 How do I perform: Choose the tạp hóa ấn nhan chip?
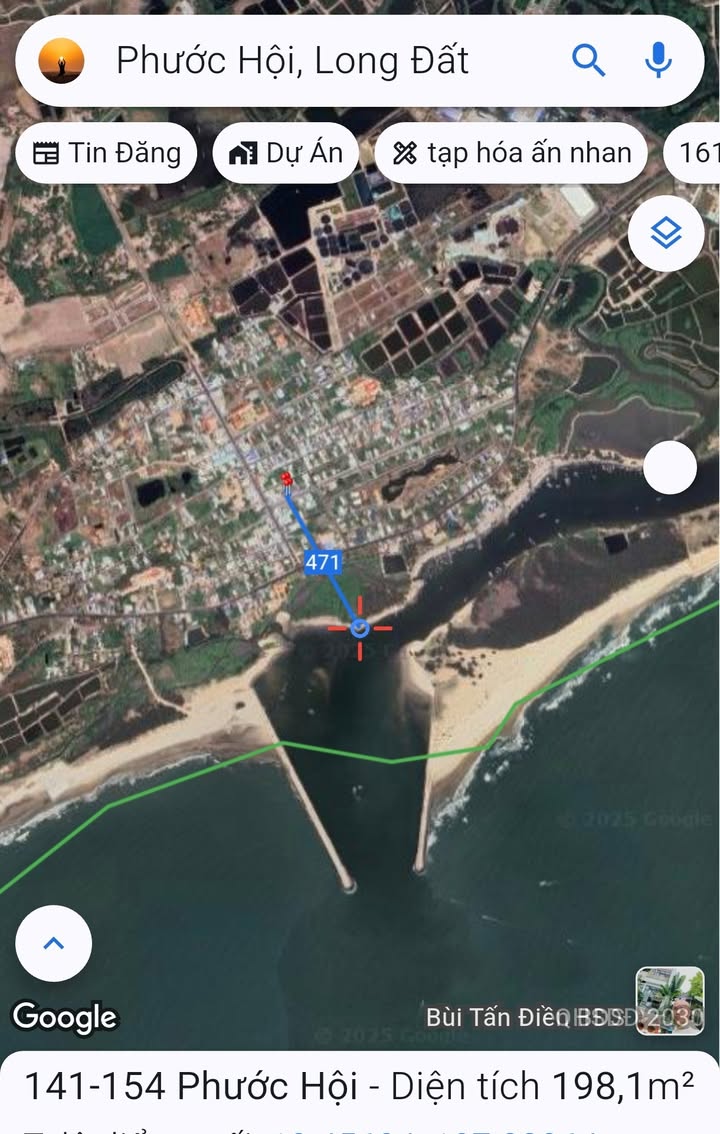(511, 153)
